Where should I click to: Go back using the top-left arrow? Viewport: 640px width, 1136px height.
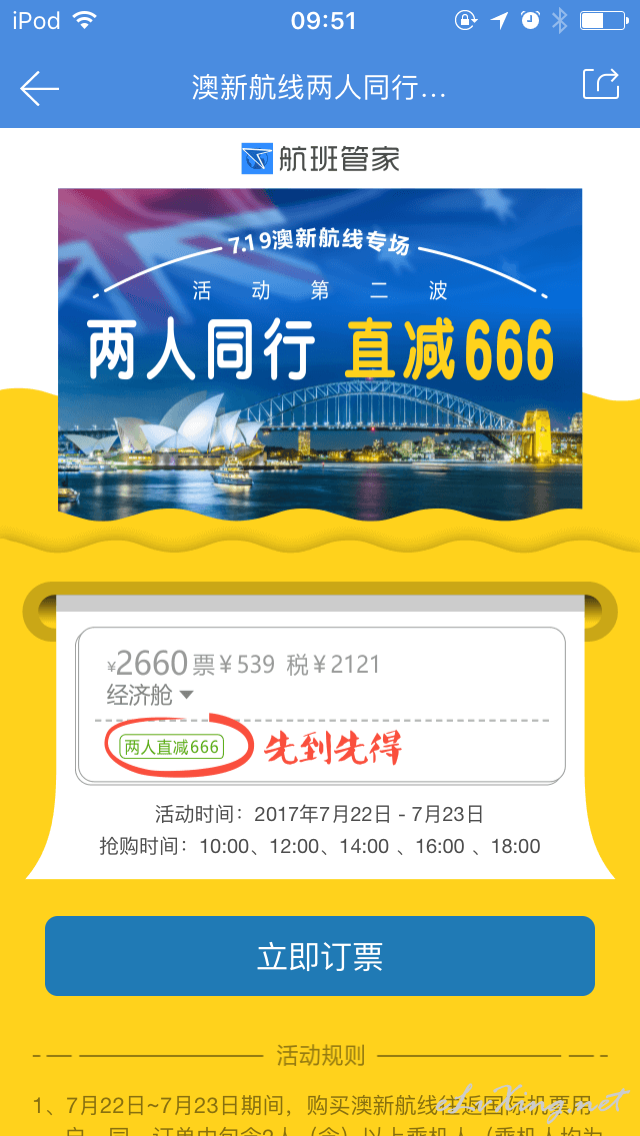pyautogui.click(x=39, y=89)
